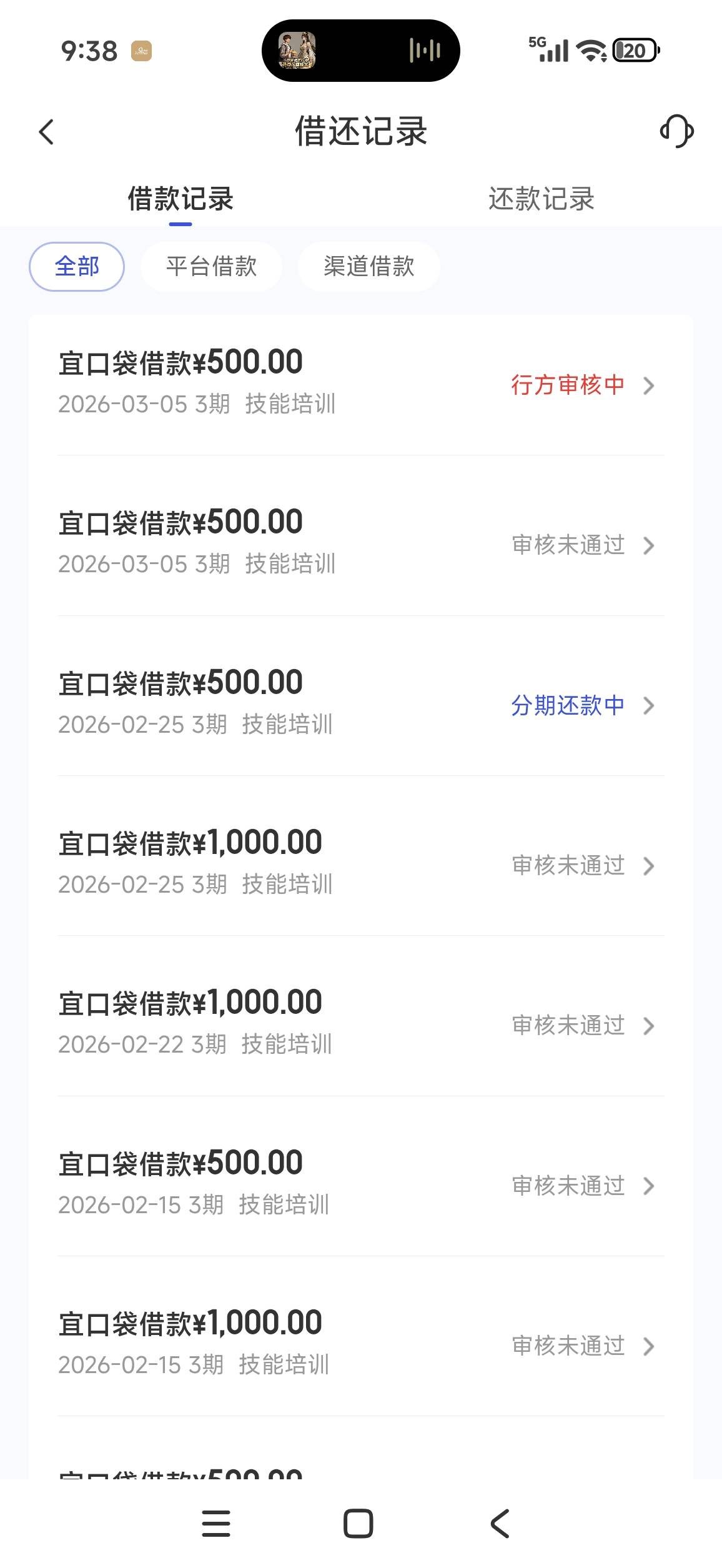Open customer service headset icon

[x=677, y=131]
